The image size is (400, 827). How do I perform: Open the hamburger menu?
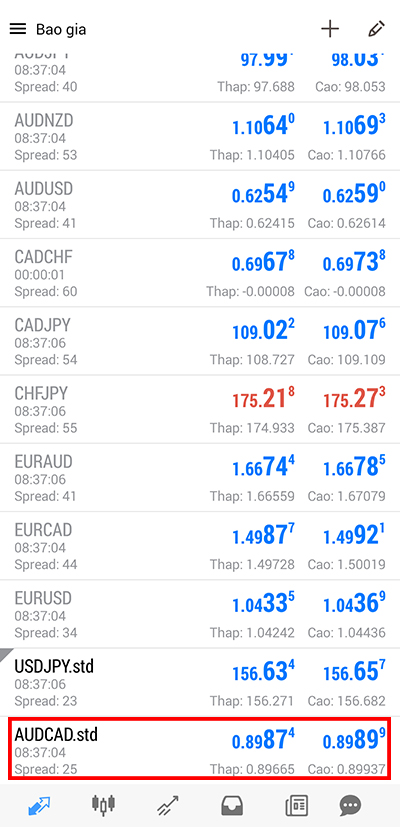[x=18, y=29]
